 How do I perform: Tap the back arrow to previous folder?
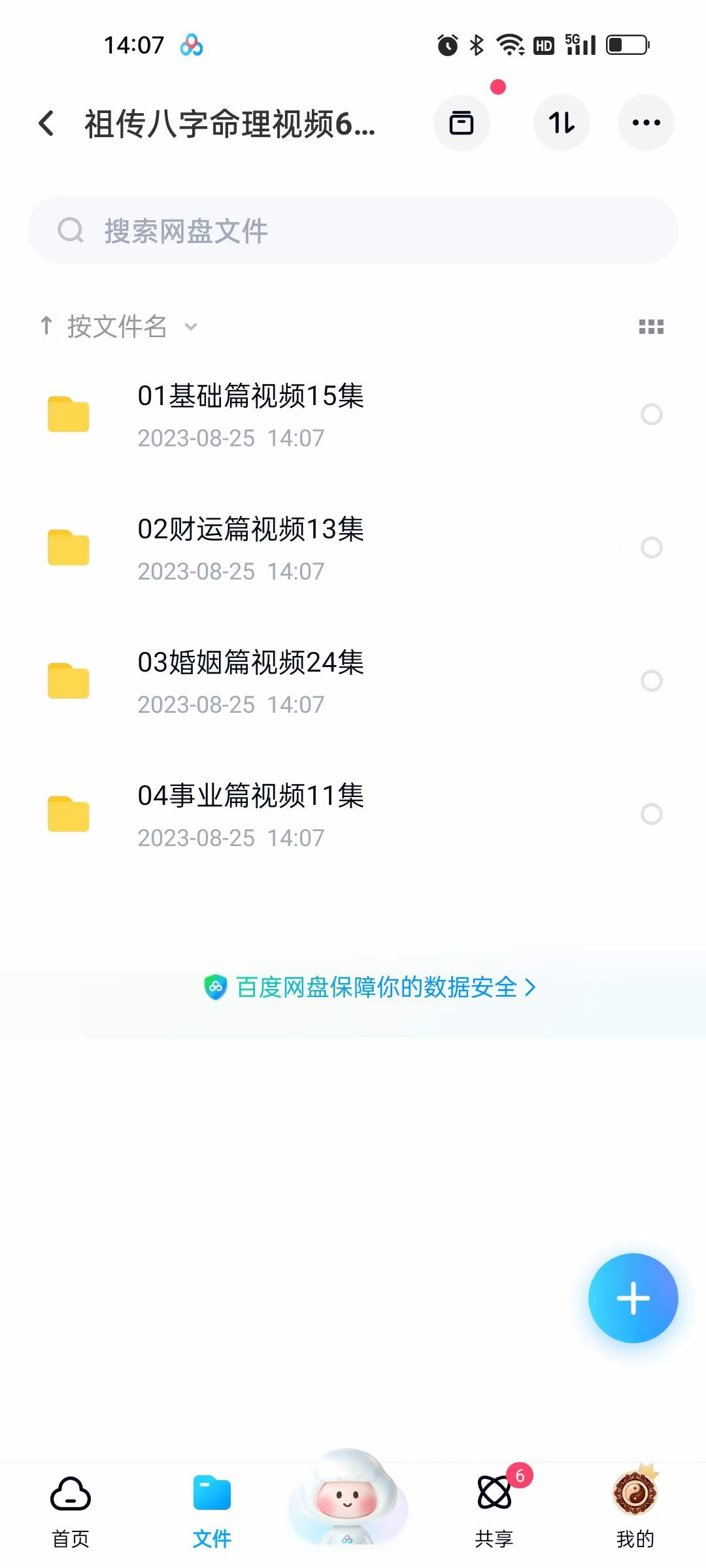click(x=46, y=123)
